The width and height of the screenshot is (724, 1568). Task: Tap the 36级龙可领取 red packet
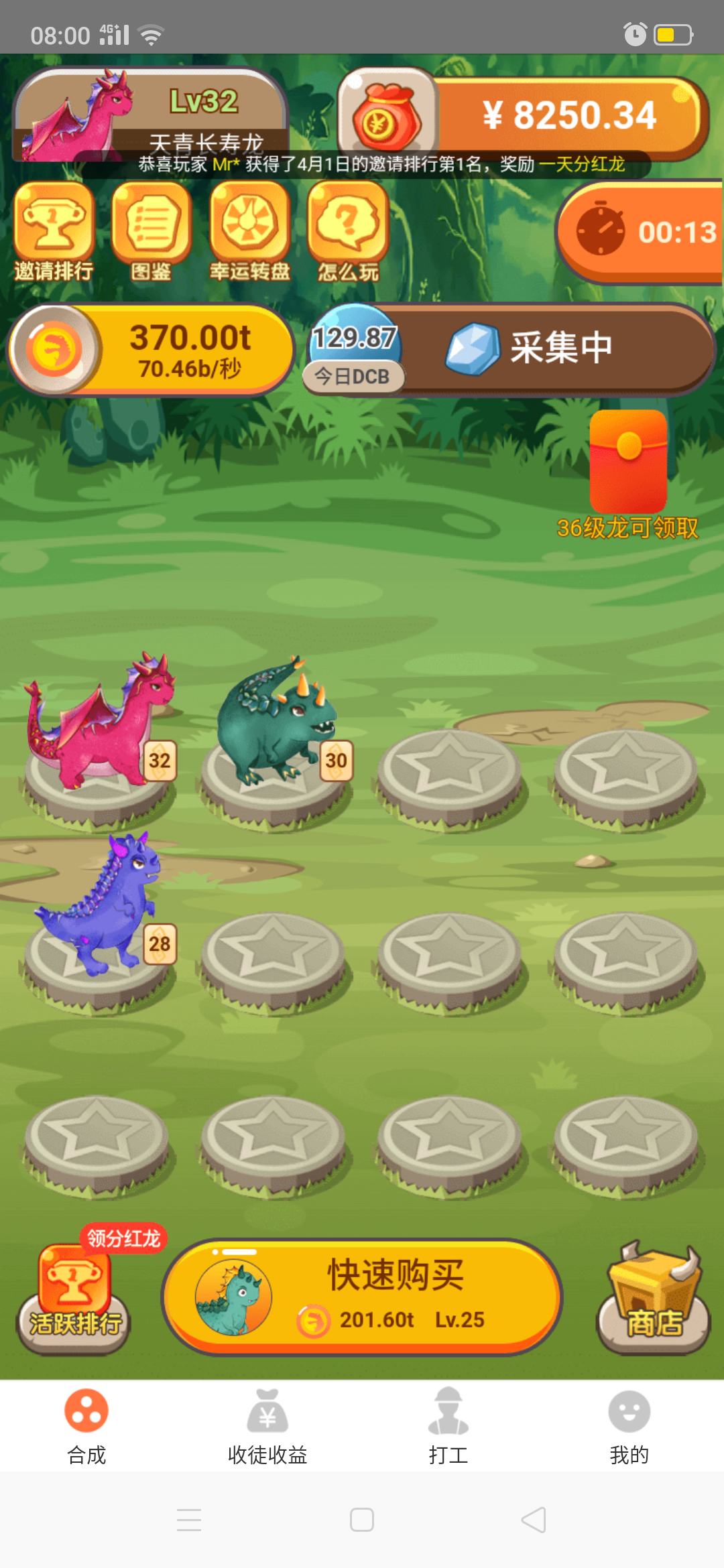628,476
